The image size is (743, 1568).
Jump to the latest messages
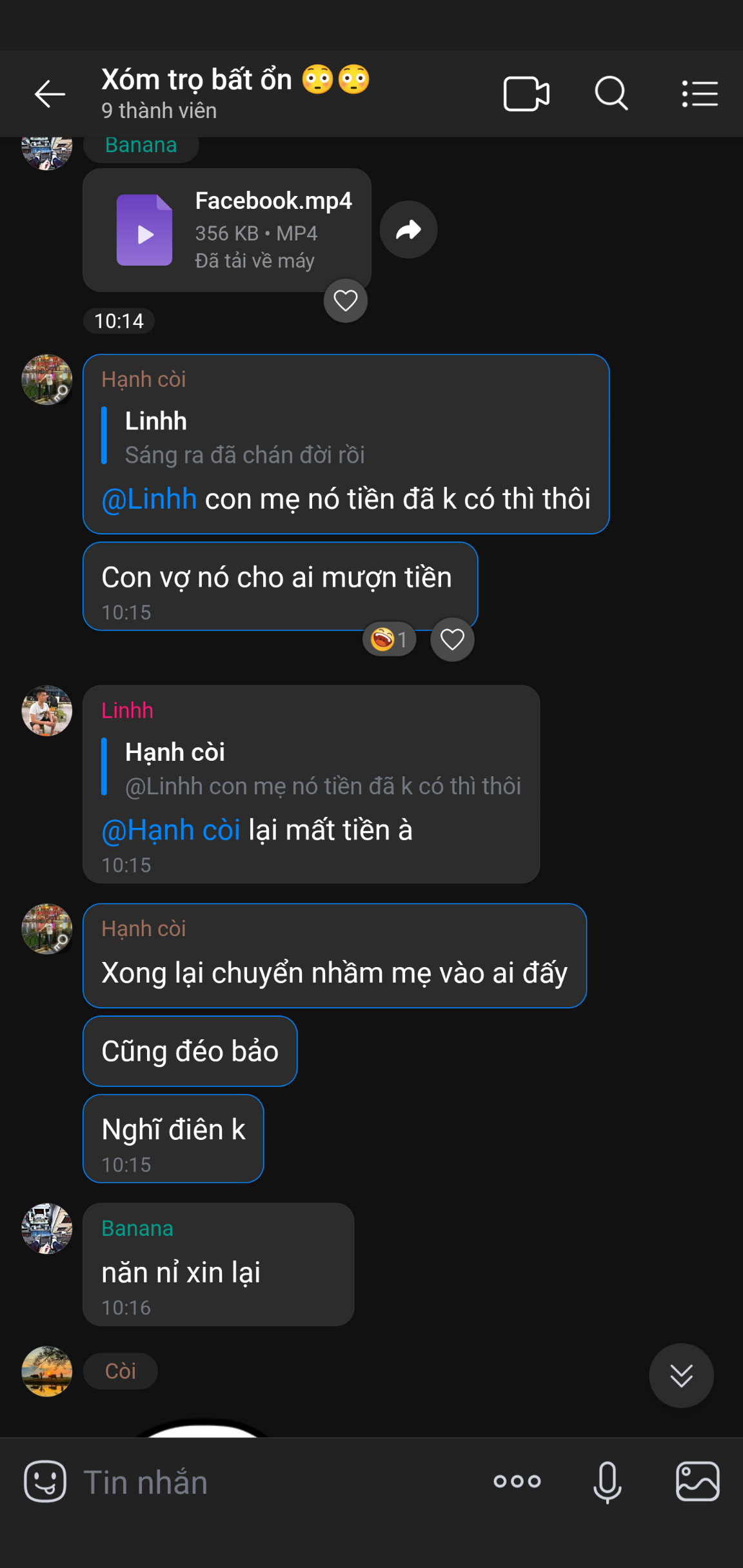coord(681,1375)
